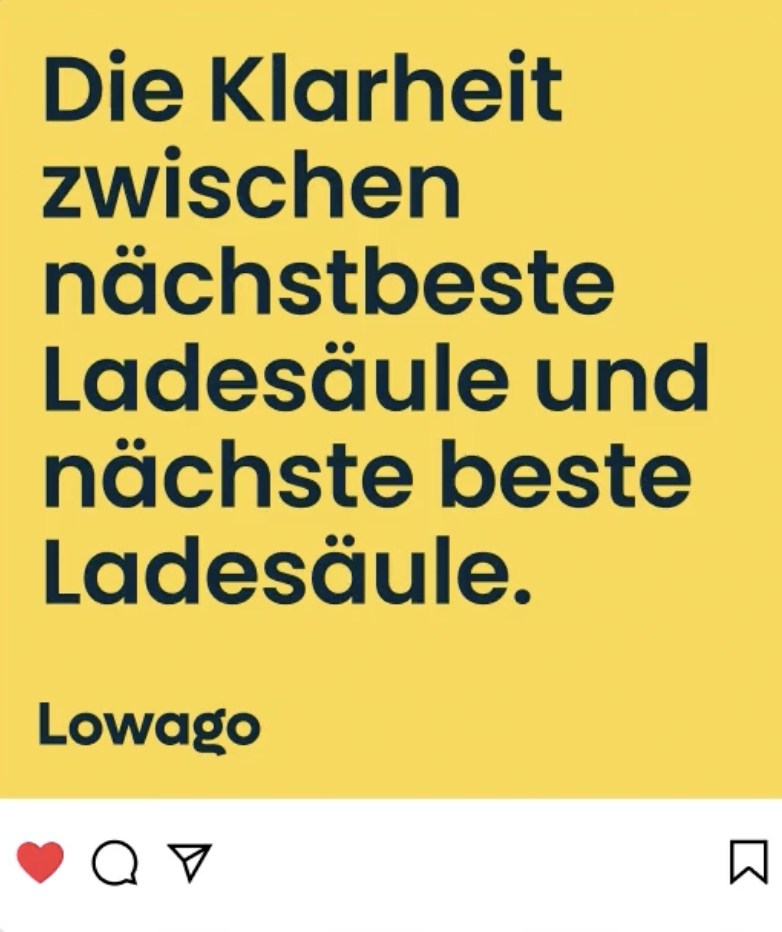Unlike the Lowago post via the heart

coord(40,862)
